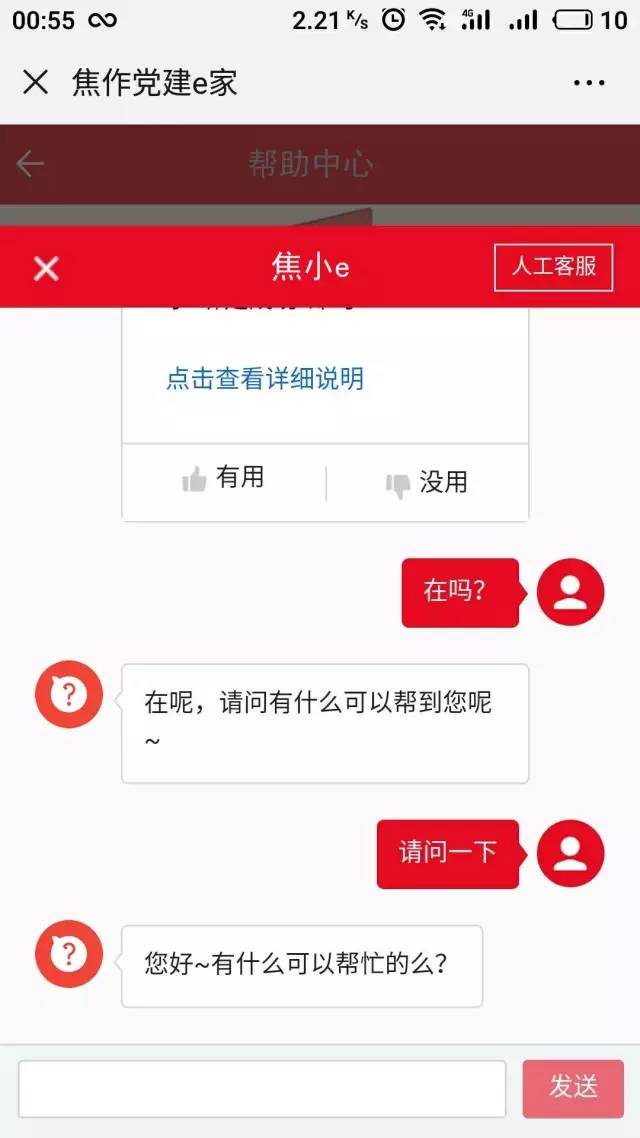This screenshot has width=640, height=1138.
Task: Switch to 人工客服 human support
Action: [x=554, y=268]
